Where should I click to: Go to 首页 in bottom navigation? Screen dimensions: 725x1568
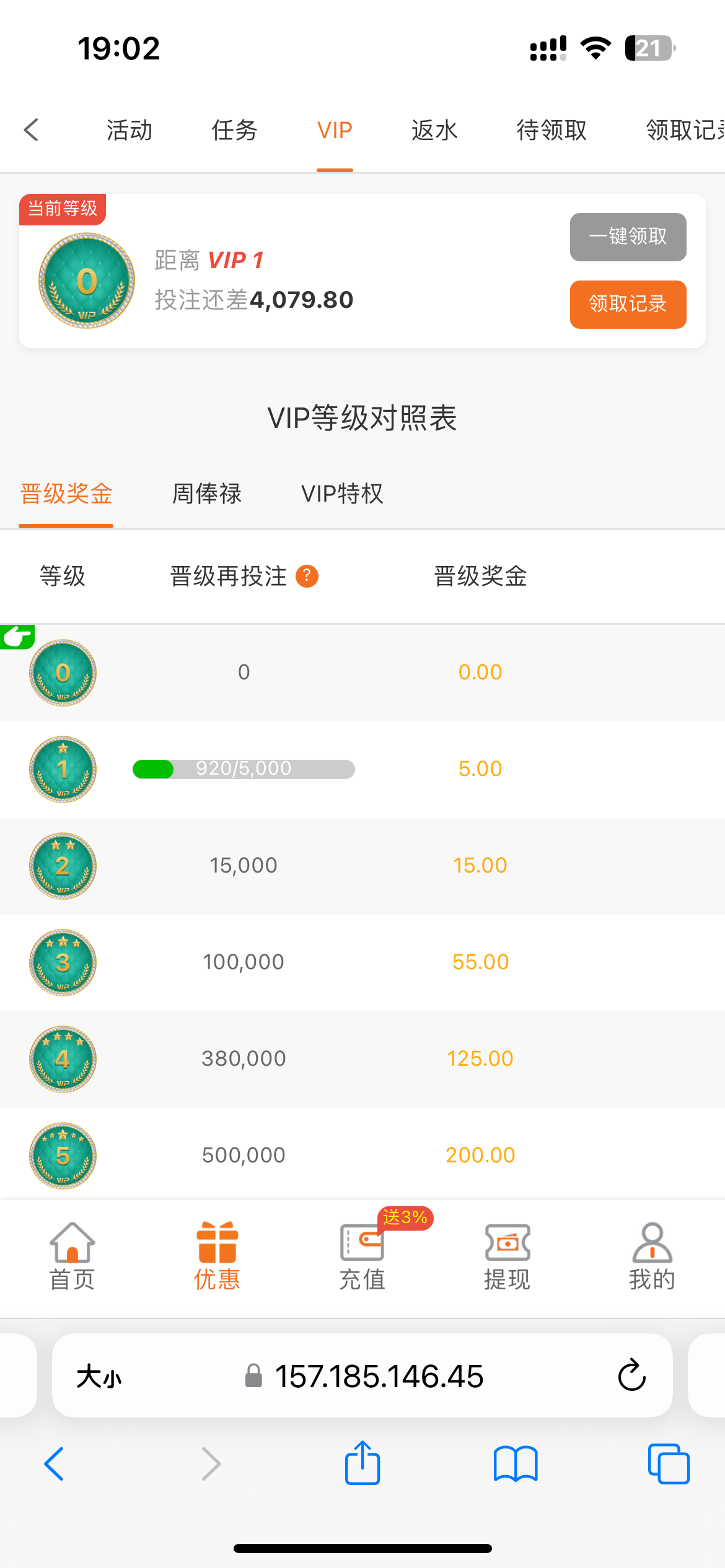tap(72, 1257)
